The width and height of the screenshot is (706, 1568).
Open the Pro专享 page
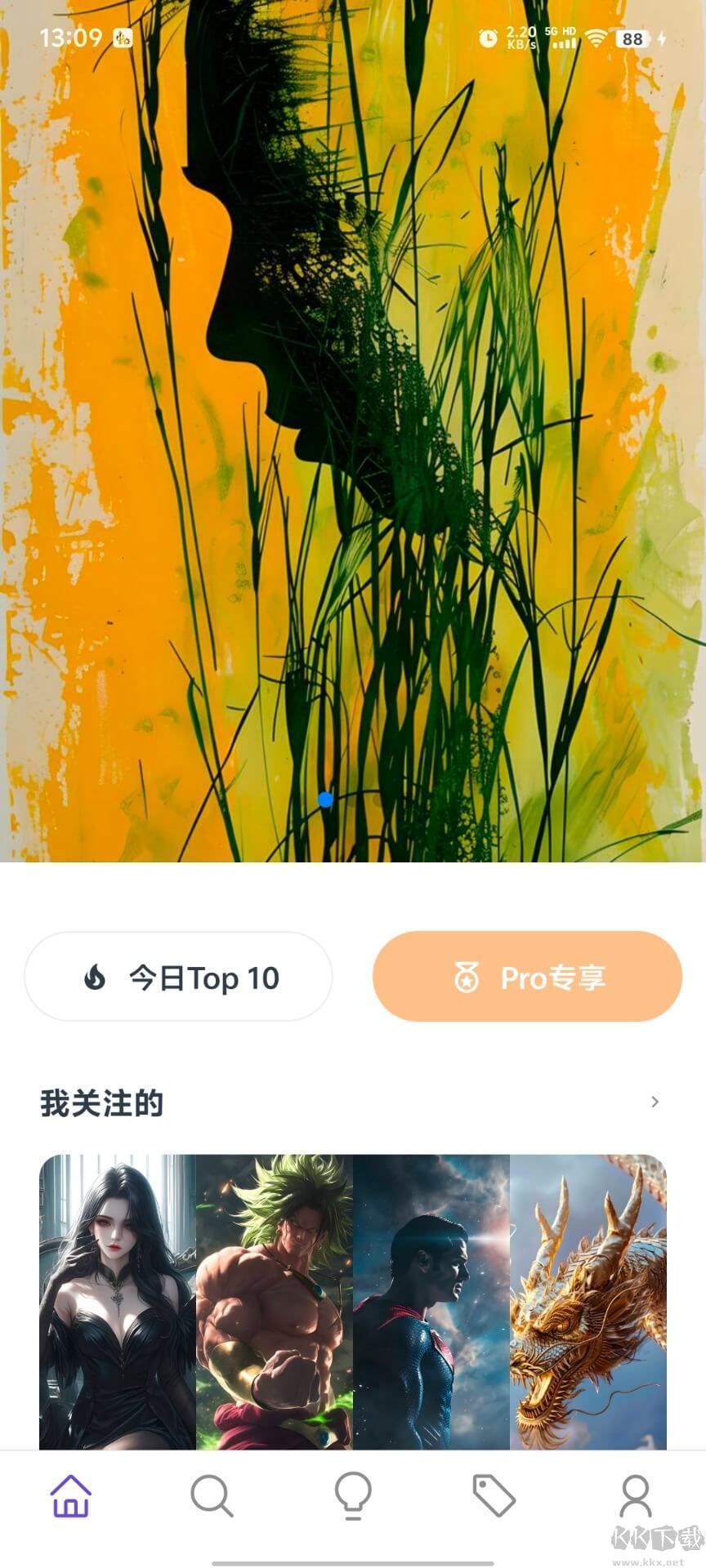coord(526,977)
